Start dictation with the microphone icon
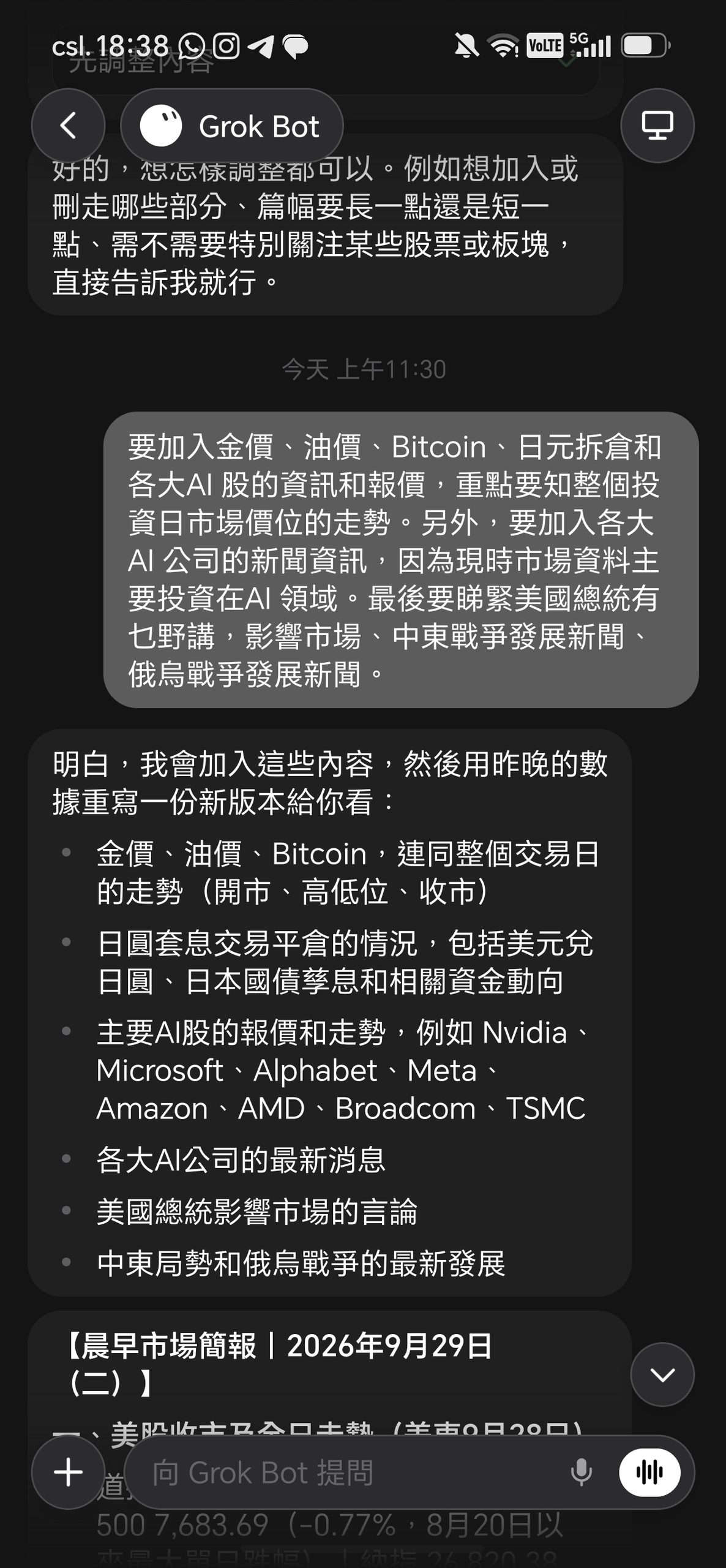The width and height of the screenshot is (726, 1568). pos(581,1472)
